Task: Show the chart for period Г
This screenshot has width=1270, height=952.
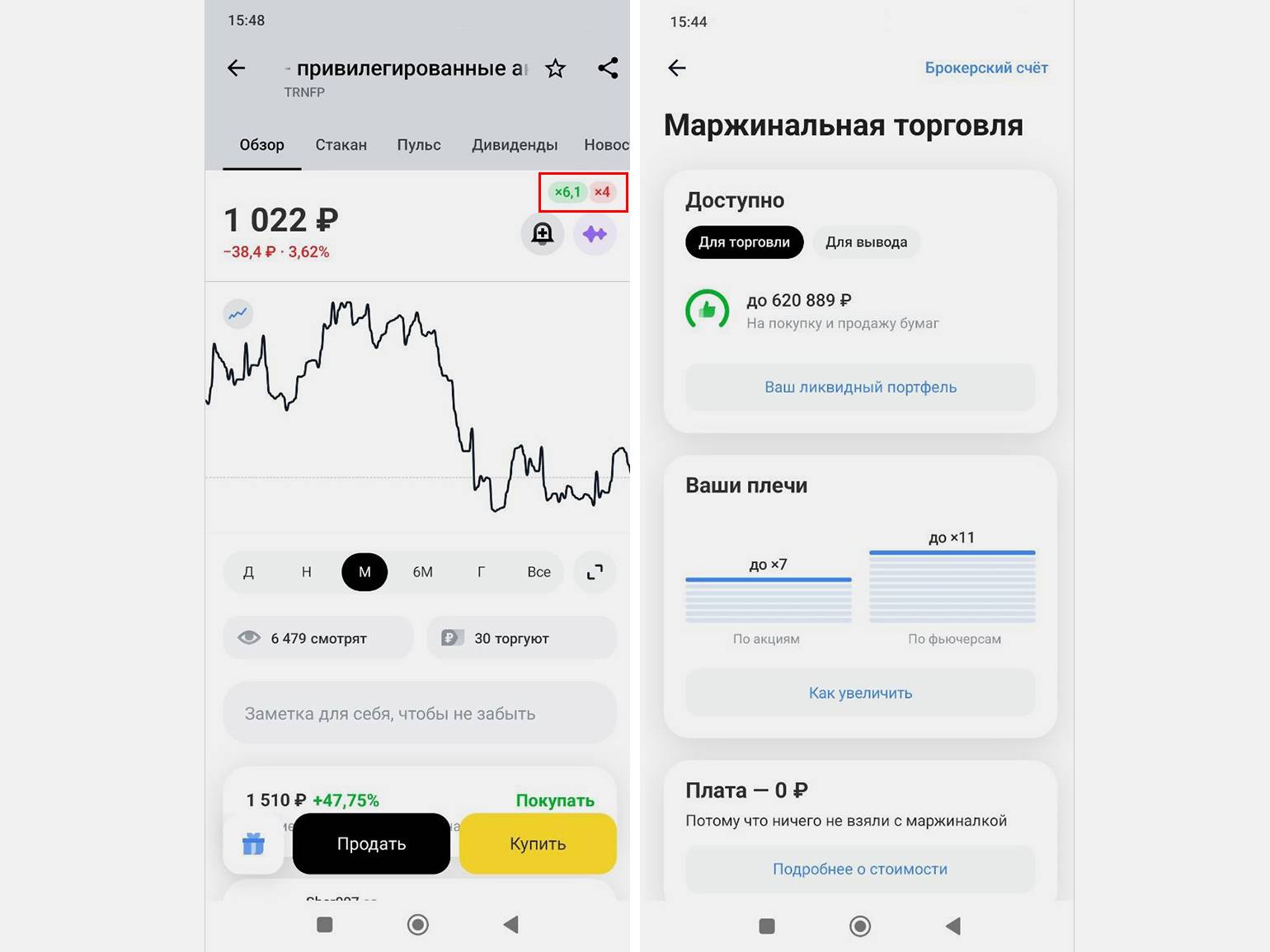Action: (481, 572)
